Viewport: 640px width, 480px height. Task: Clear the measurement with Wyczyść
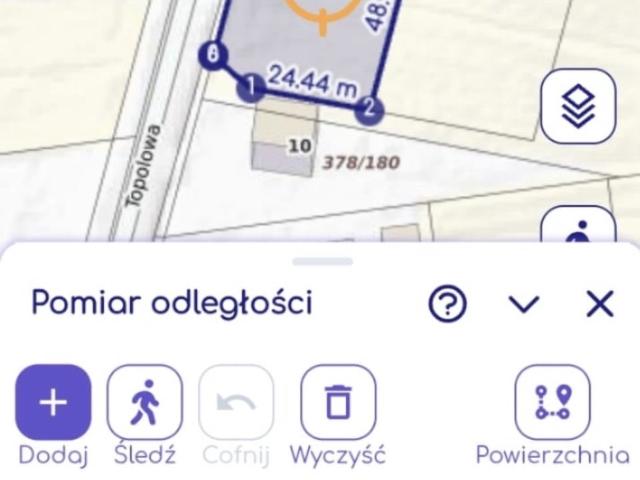point(338,402)
